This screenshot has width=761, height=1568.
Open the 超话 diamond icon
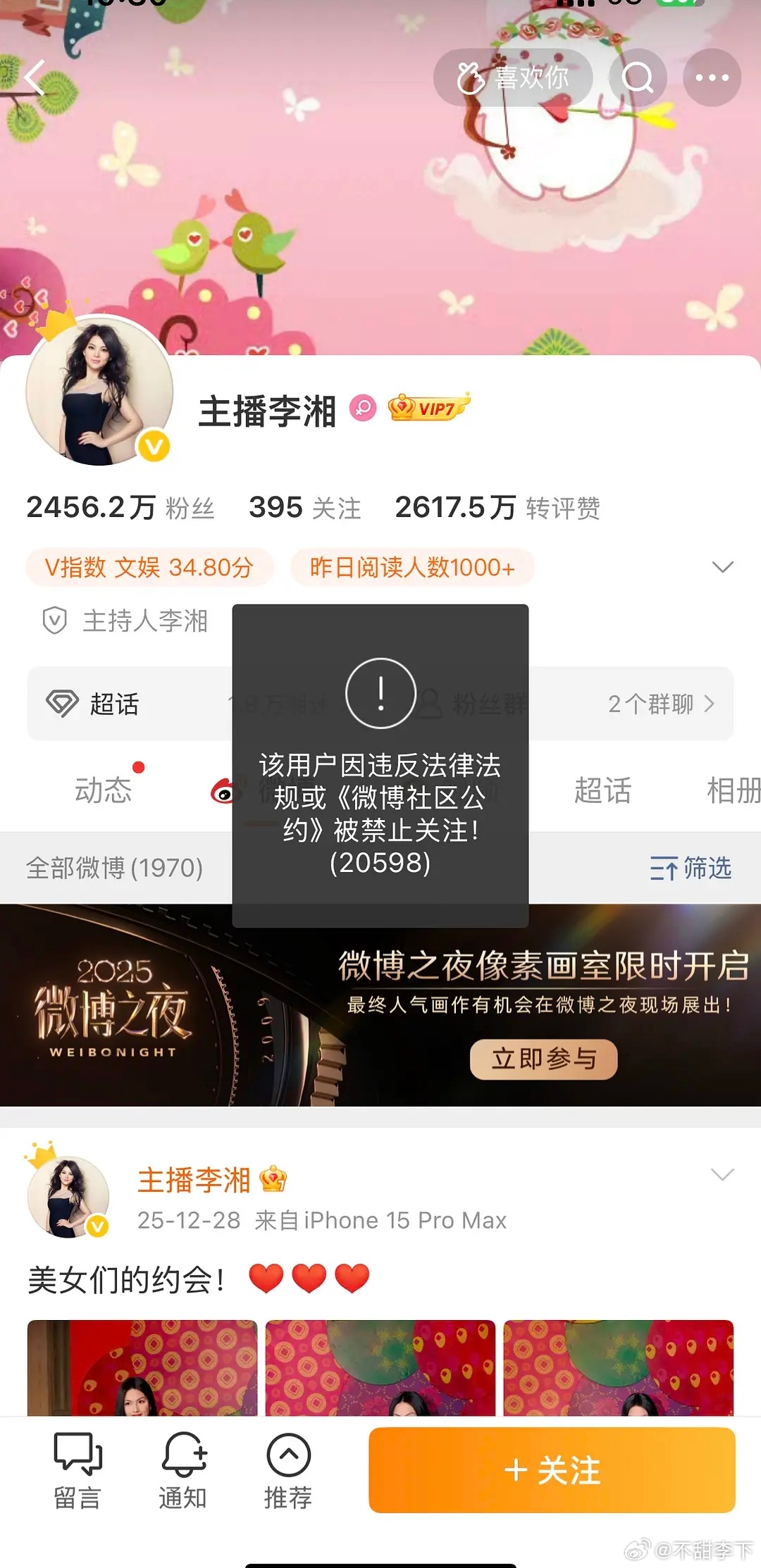click(63, 702)
